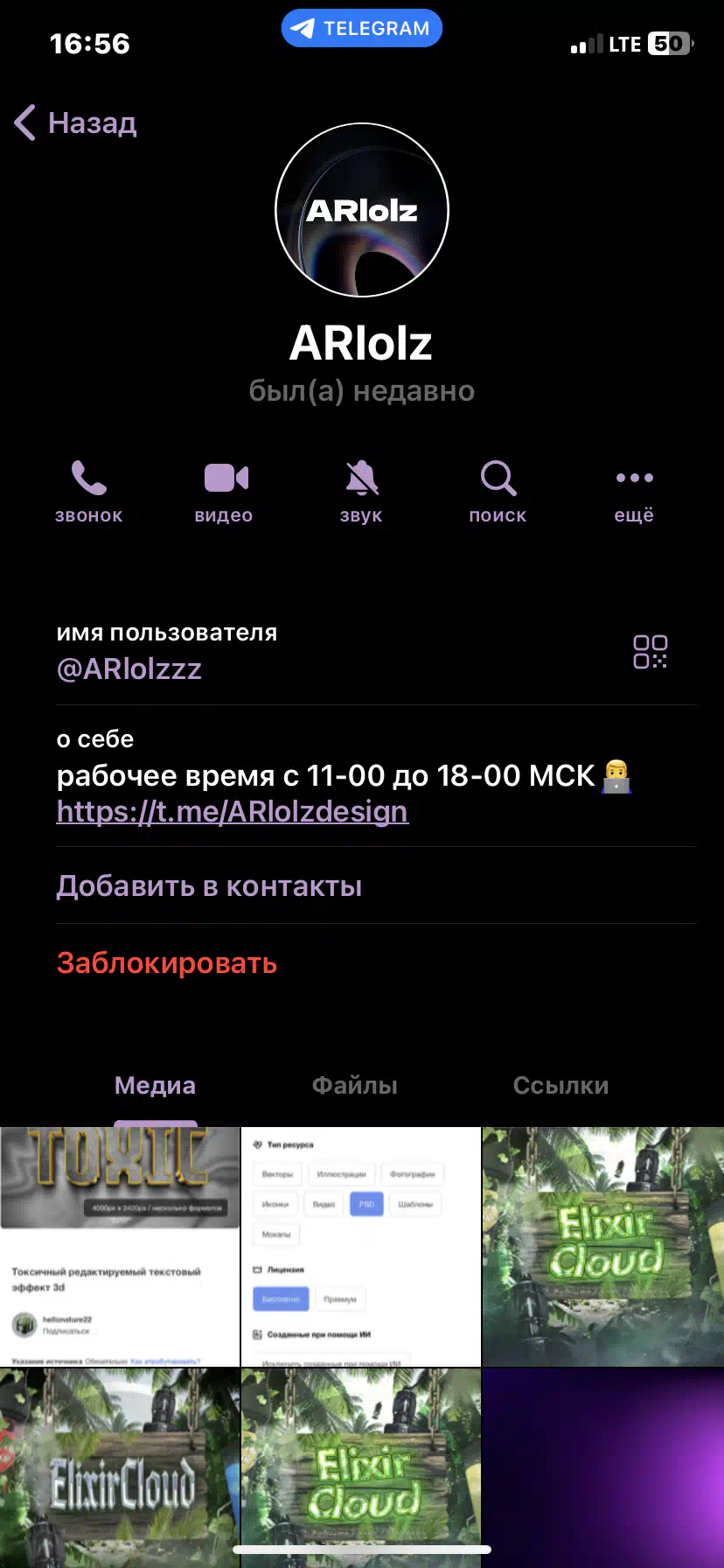The height and width of the screenshot is (1568, 724).
Task: Start a voice call via звонок
Action: pos(88,492)
